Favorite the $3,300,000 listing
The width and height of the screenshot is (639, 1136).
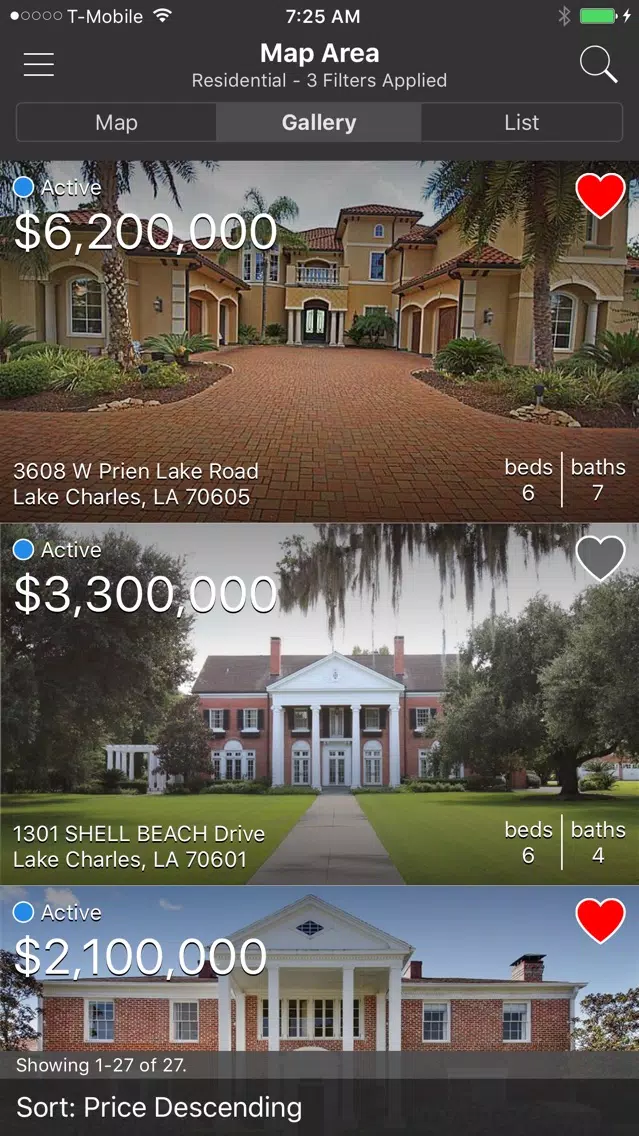click(x=601, y=558)
